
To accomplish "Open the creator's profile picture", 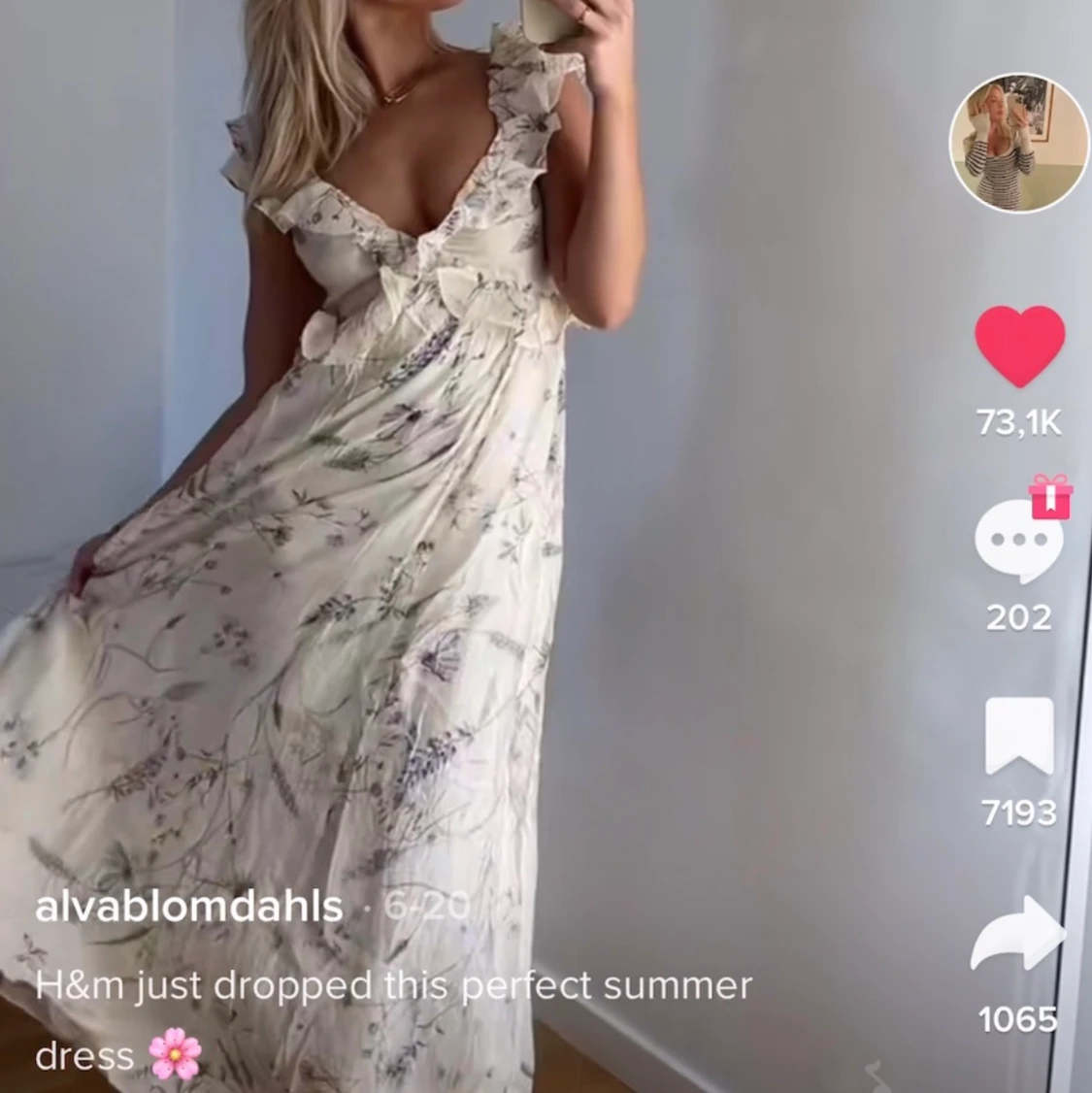I will [1018, 142].
